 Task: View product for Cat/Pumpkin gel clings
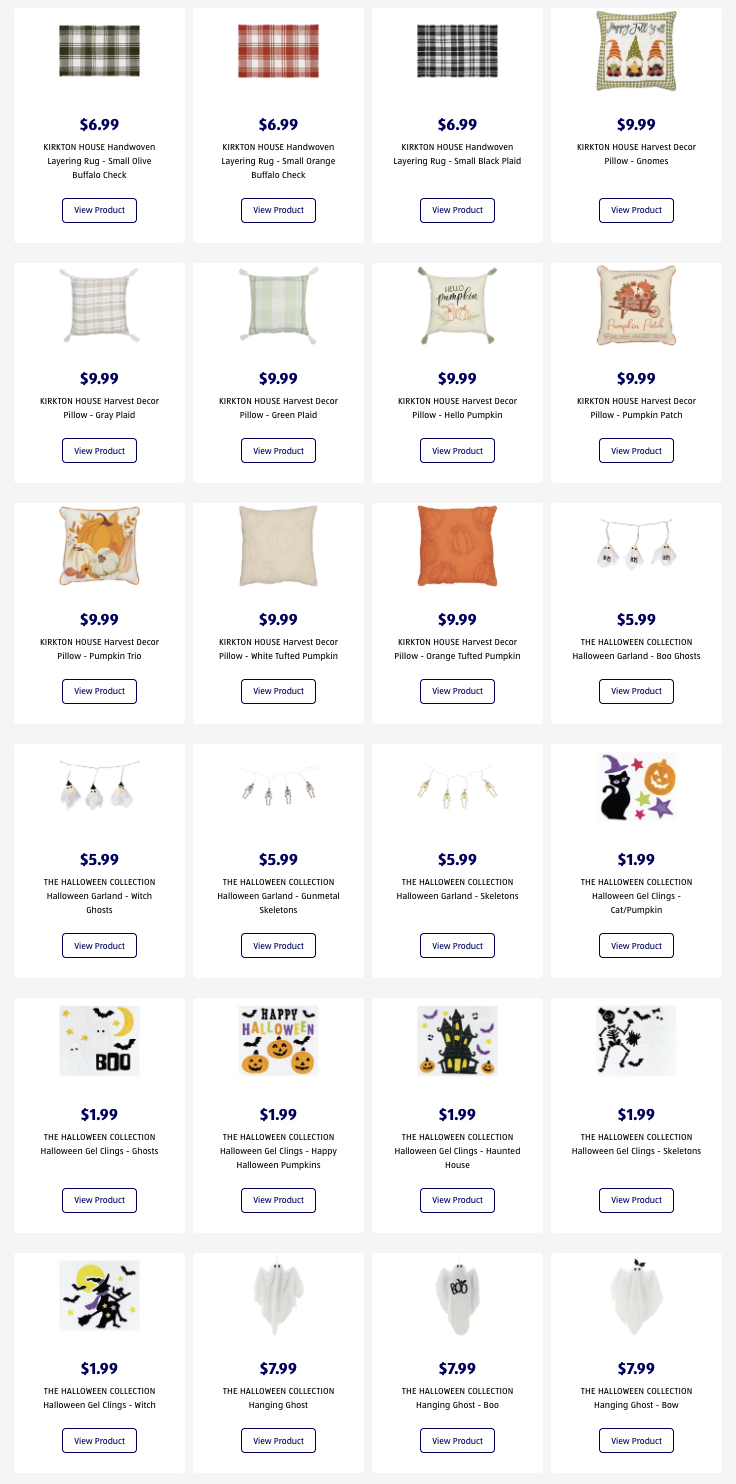coord(636,946)
